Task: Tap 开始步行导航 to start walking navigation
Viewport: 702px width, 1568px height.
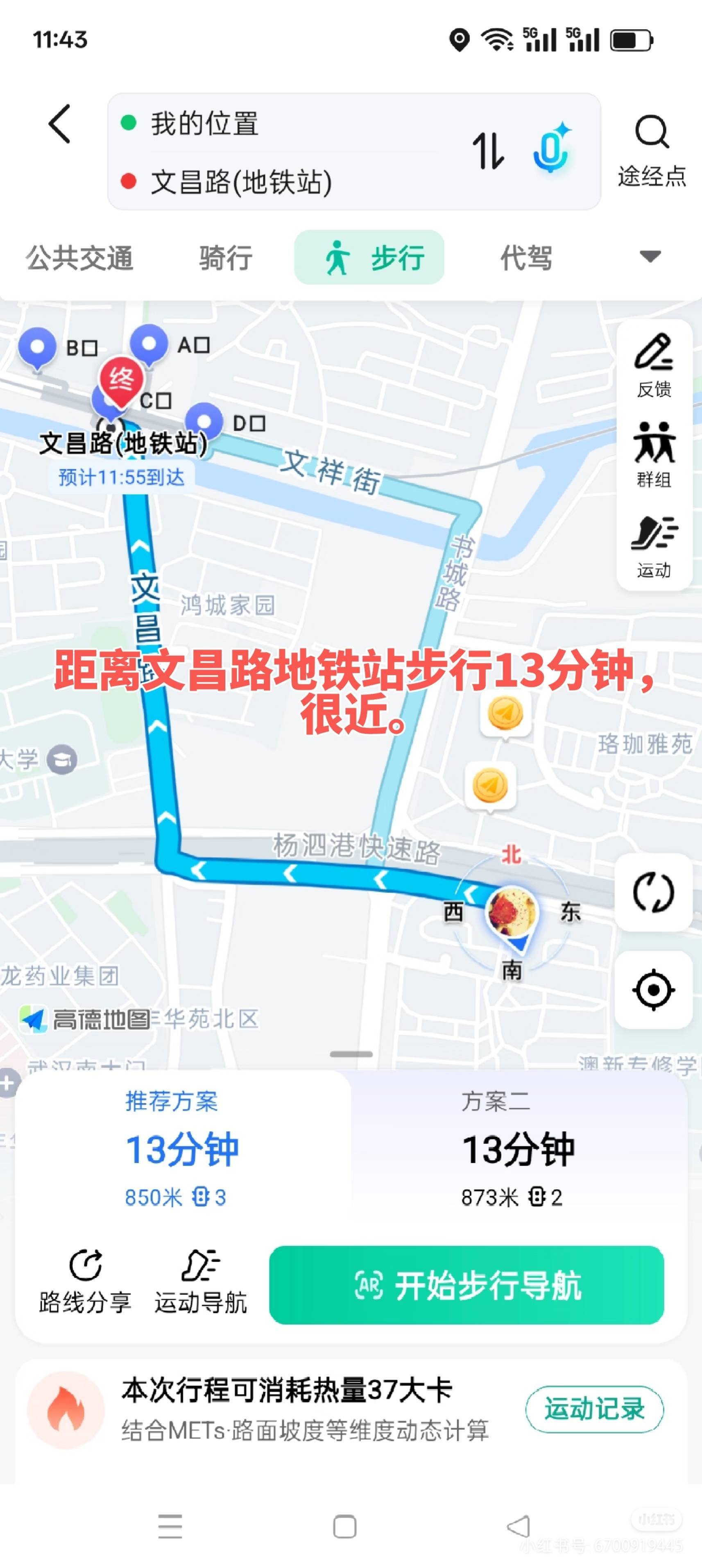Action: pos(466,1285)
